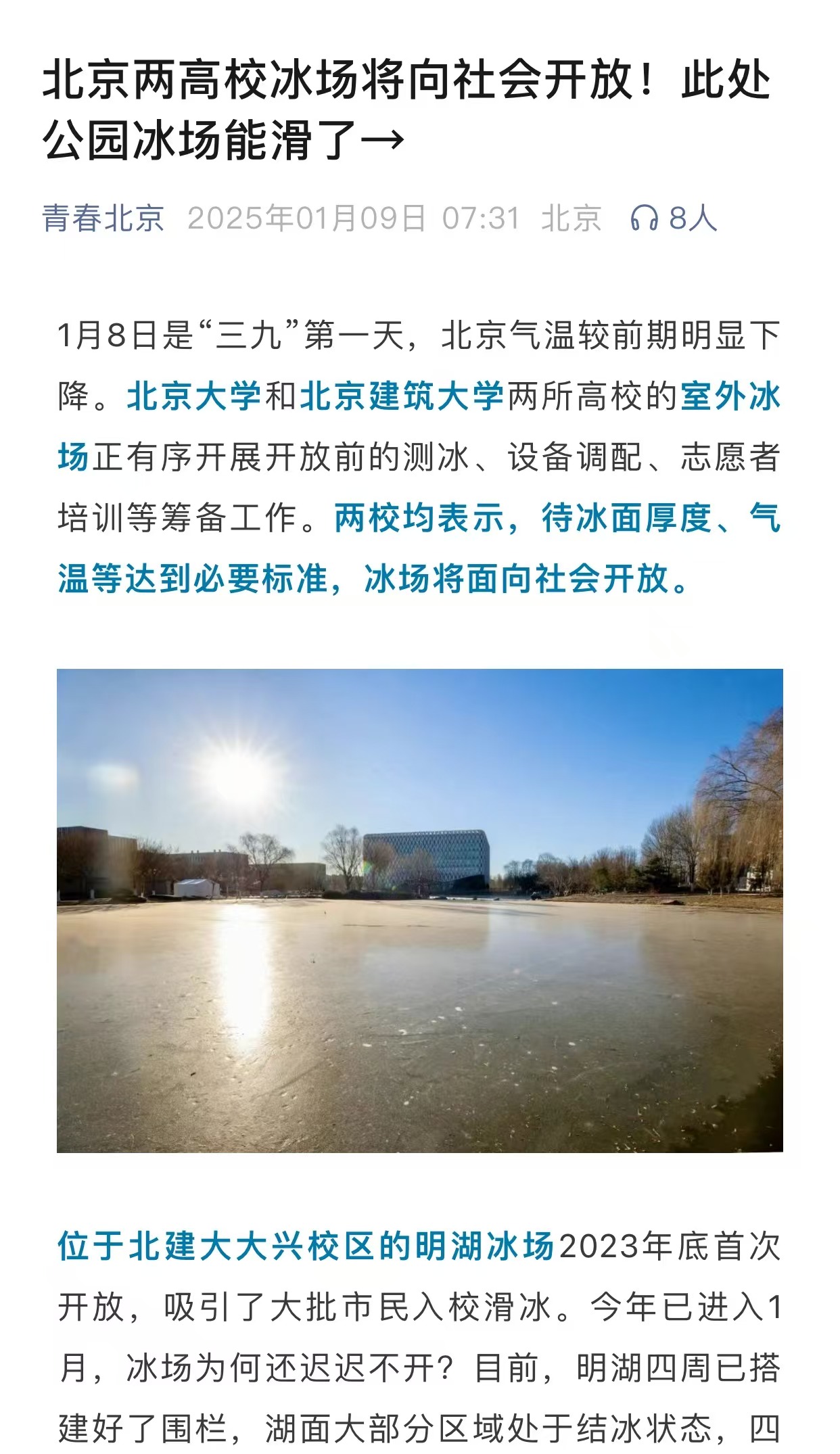View the frozen lake photo full screen

tap(419, 910)
